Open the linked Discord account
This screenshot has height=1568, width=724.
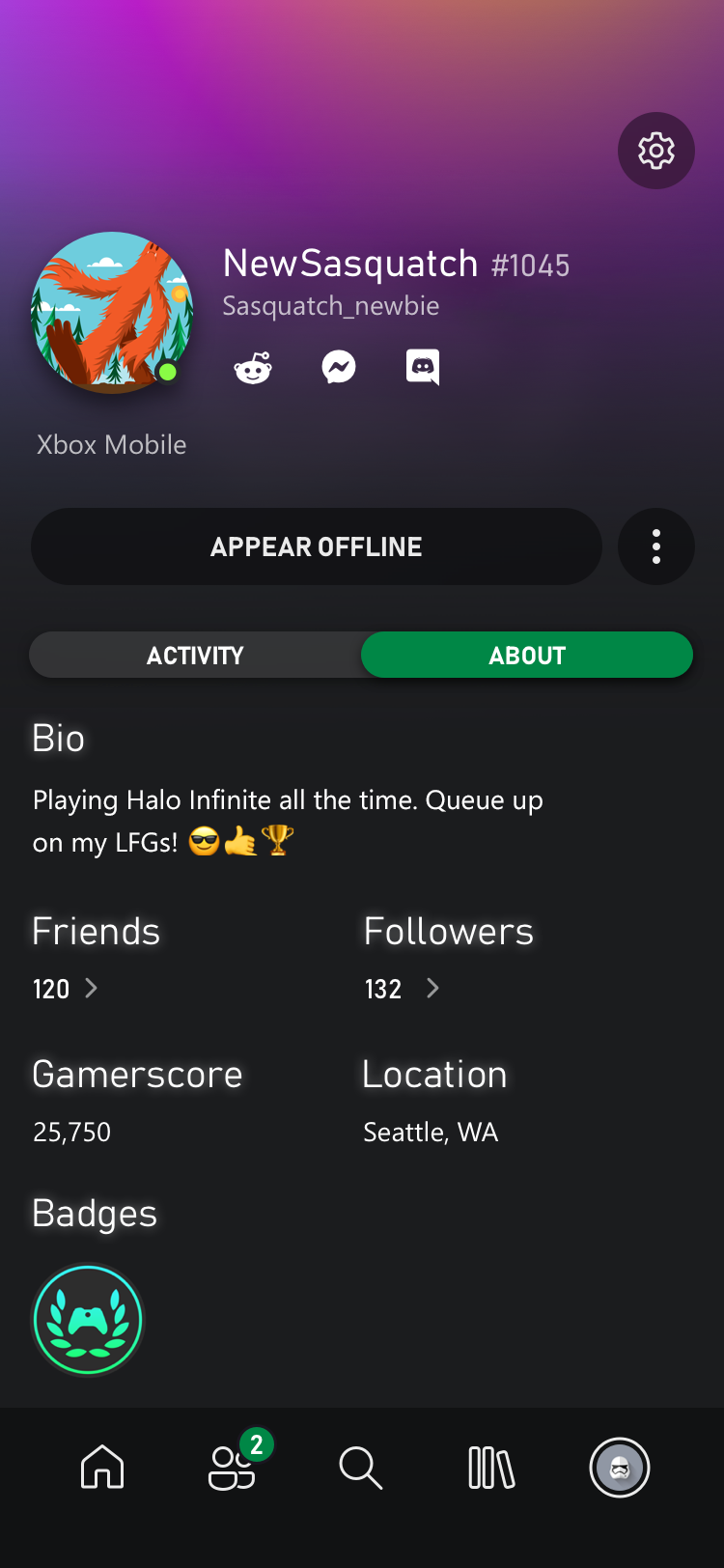pos(423,367)
